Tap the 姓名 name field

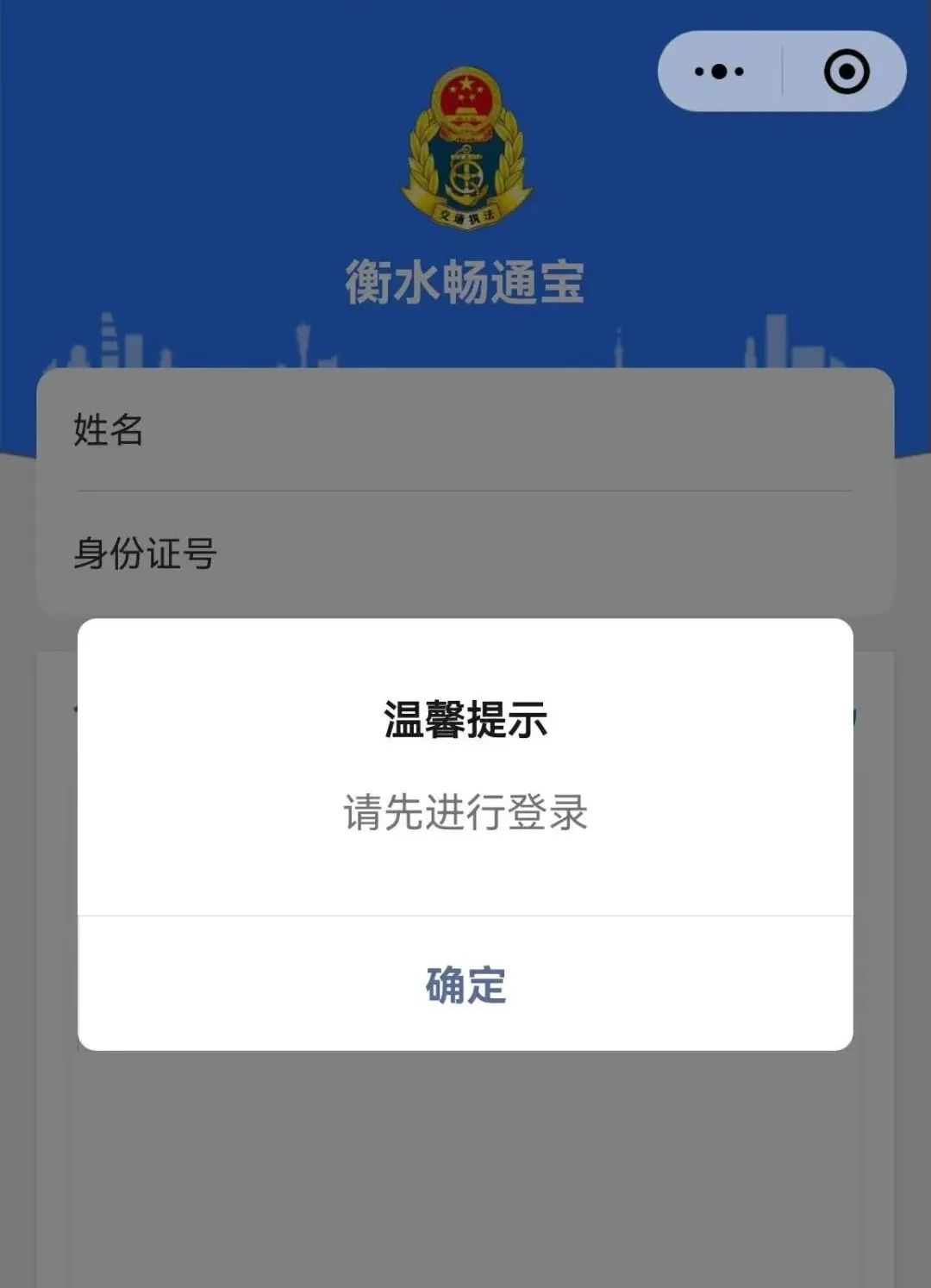[465, 429]
